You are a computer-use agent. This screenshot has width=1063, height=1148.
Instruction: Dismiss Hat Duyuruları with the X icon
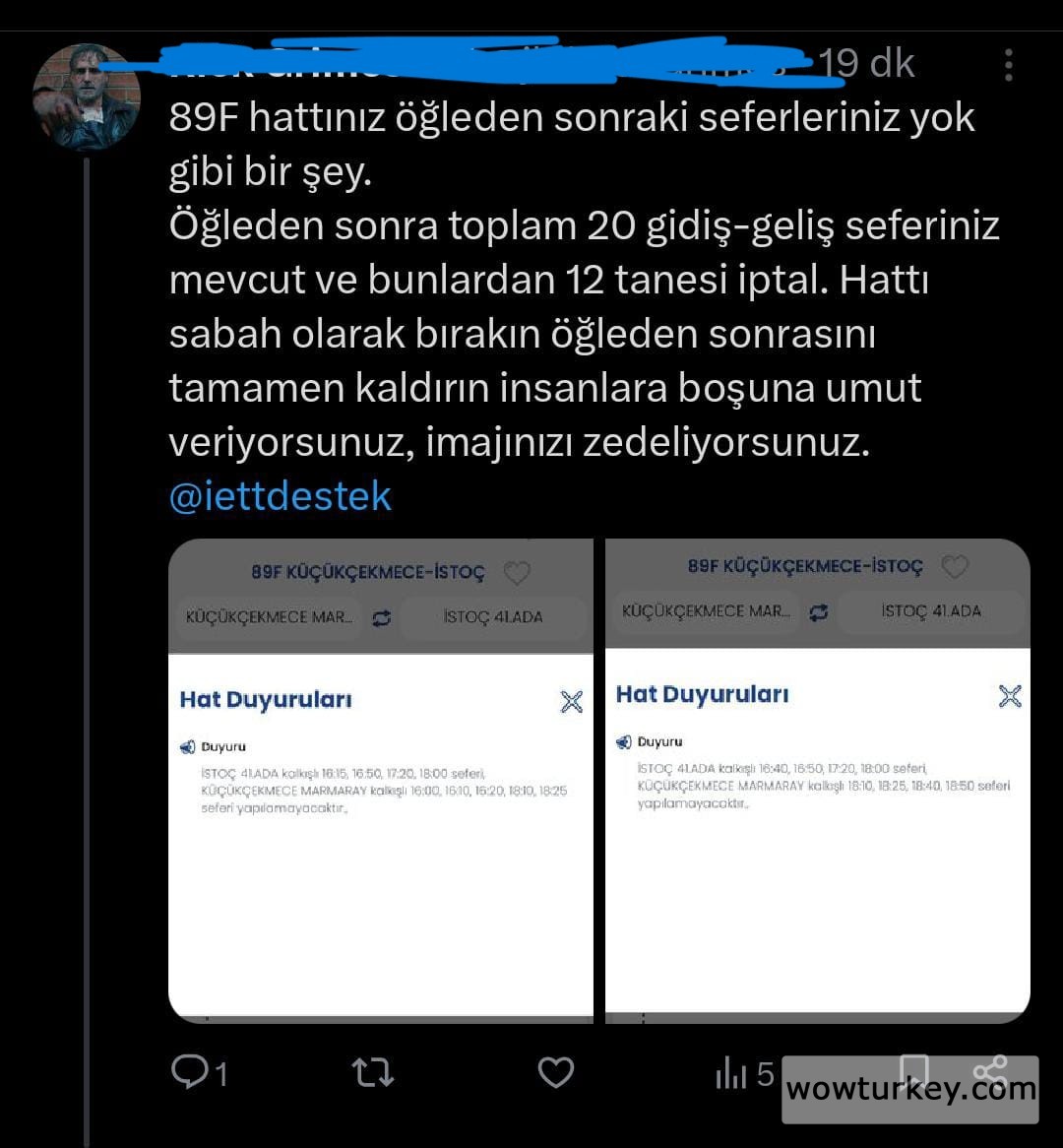coord(571,702)
